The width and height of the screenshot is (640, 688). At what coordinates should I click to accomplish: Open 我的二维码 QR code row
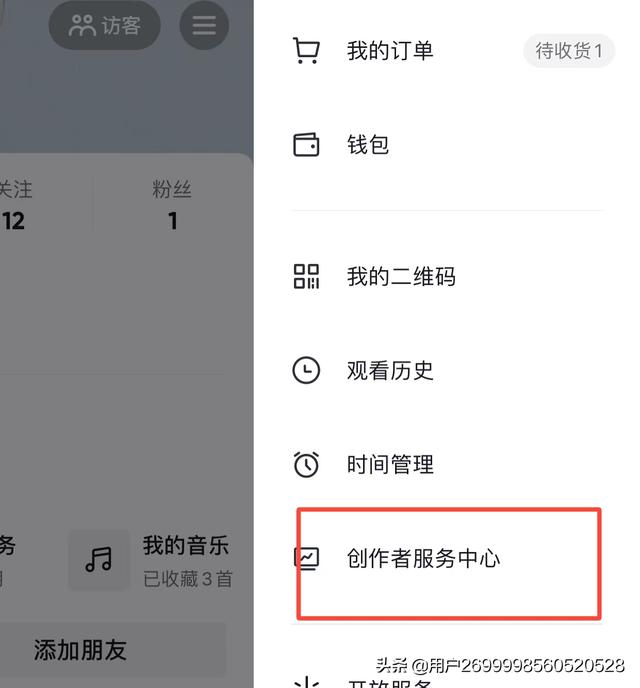pyautogui.click(x=400, y=276)
